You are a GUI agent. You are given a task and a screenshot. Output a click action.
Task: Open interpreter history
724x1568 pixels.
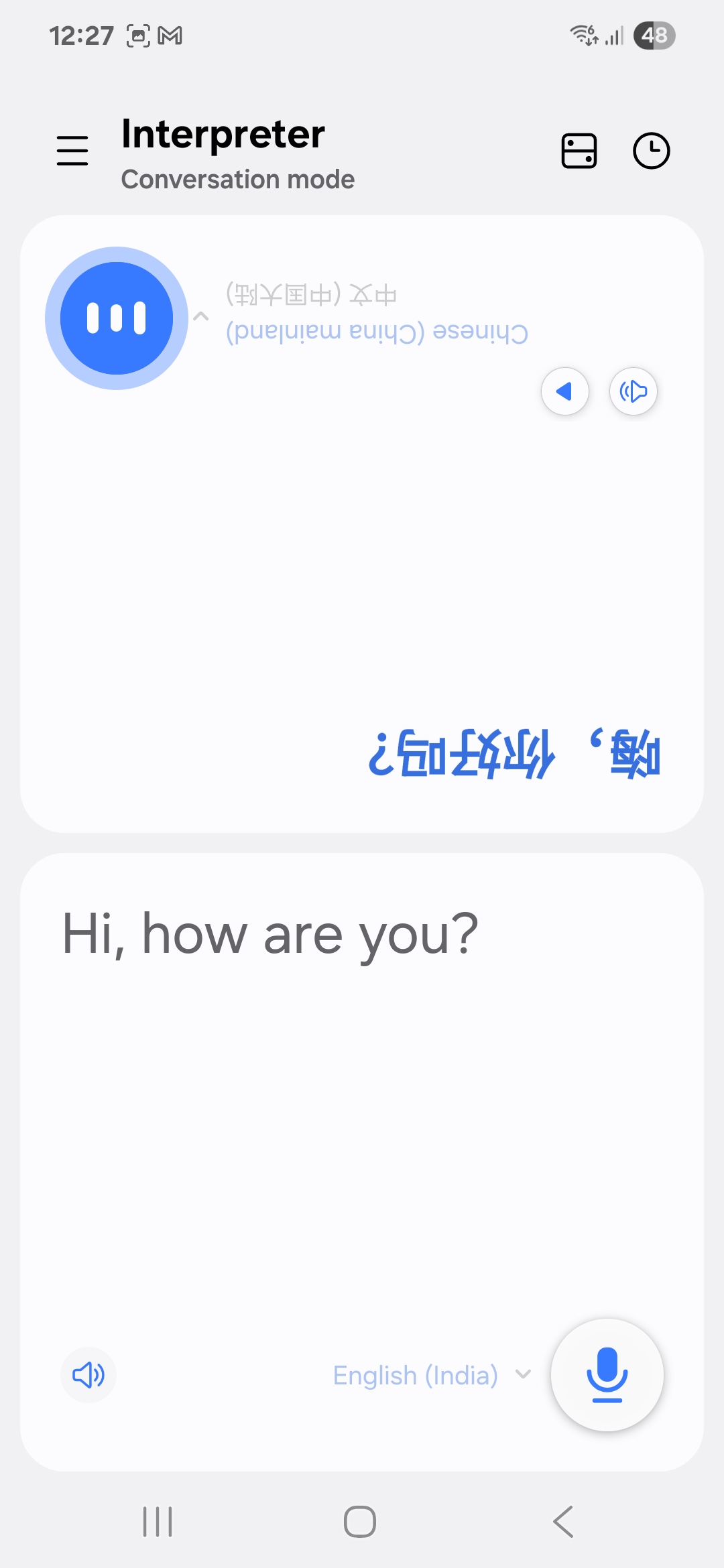[651, 150]
